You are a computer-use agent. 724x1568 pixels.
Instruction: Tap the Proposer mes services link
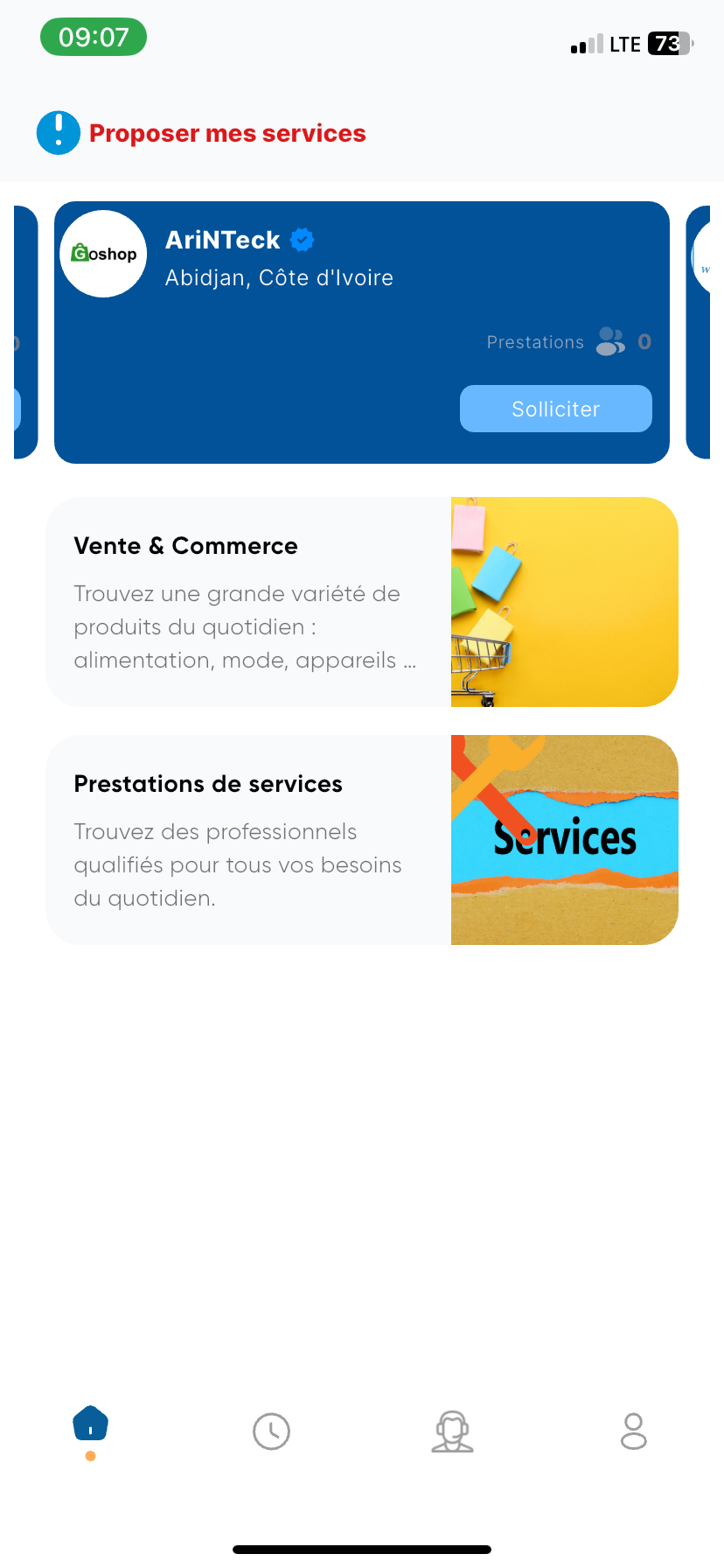click(226, 133)
